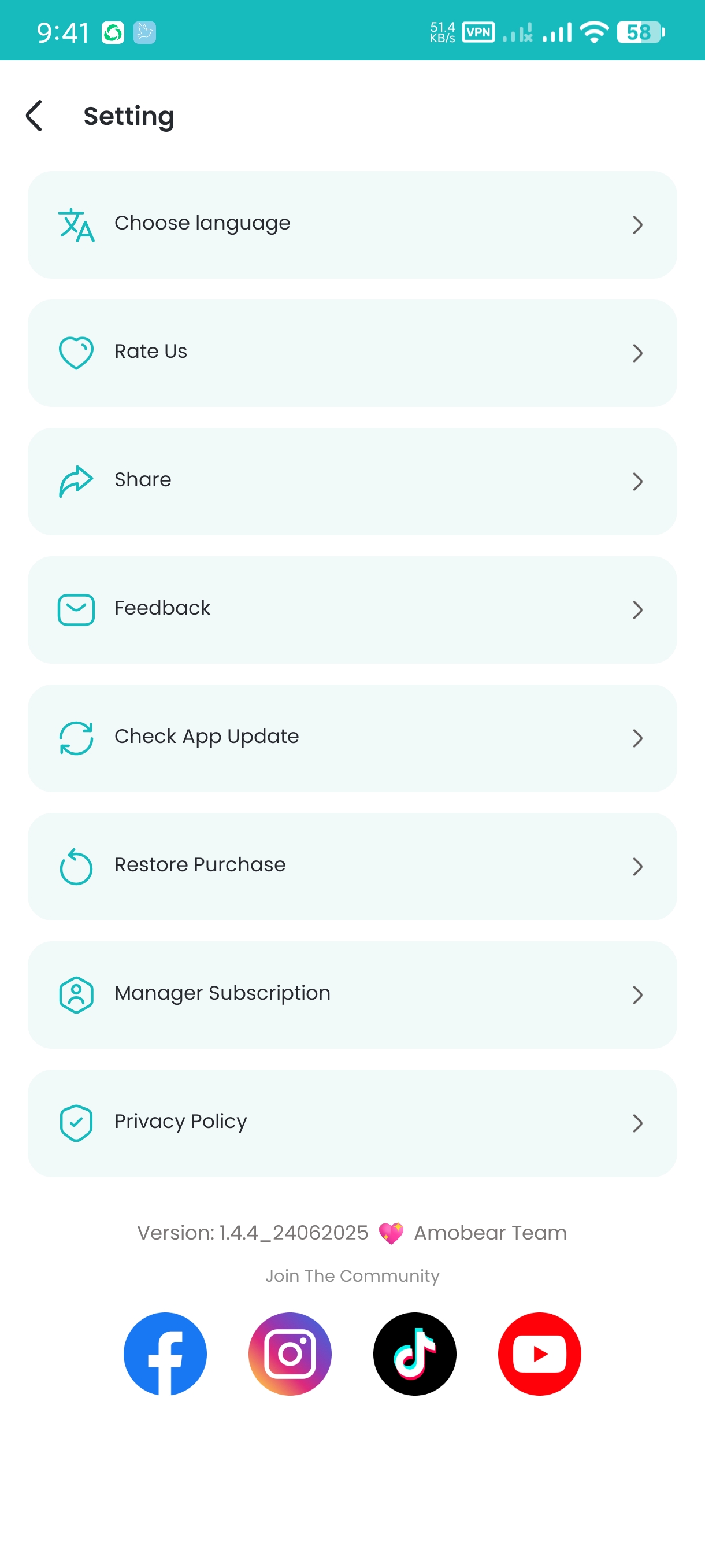705x1568 pixels.
Task: Open Feedback
Action: coord(352,609)
